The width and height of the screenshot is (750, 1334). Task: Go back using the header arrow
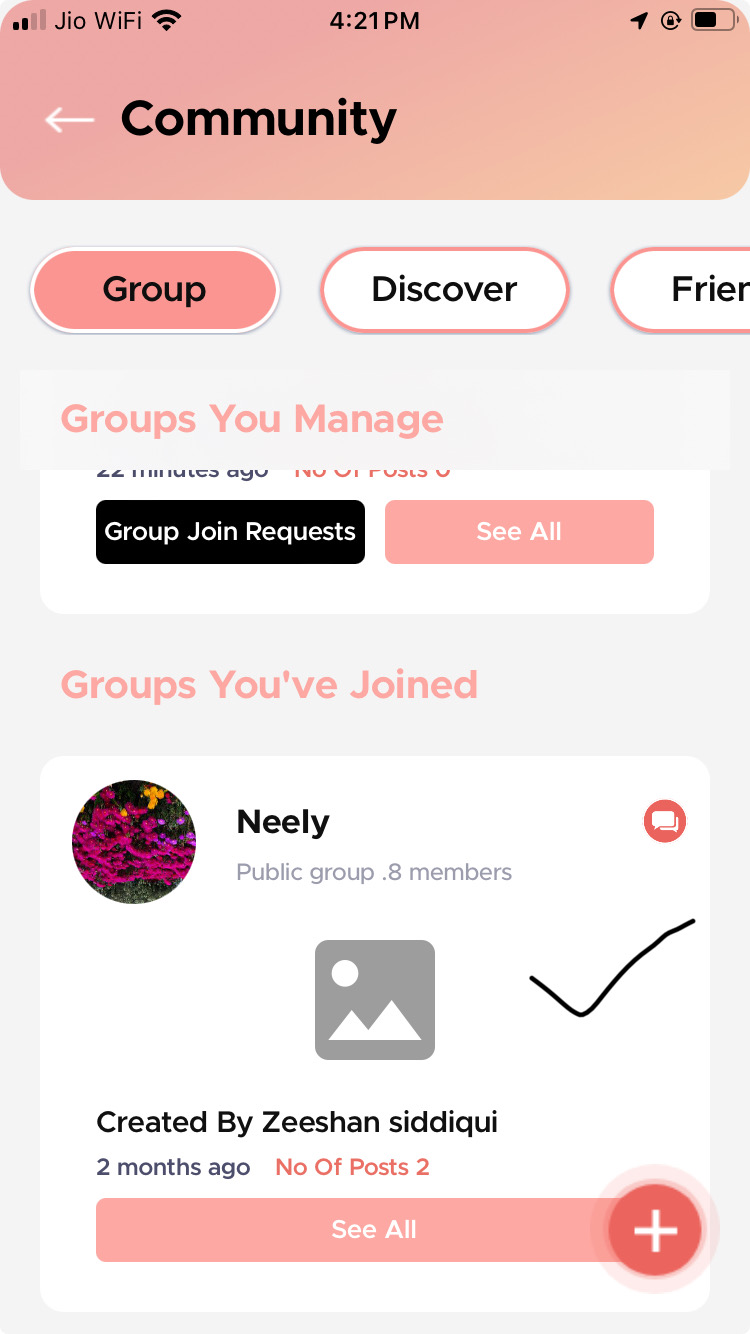(70, 120)
